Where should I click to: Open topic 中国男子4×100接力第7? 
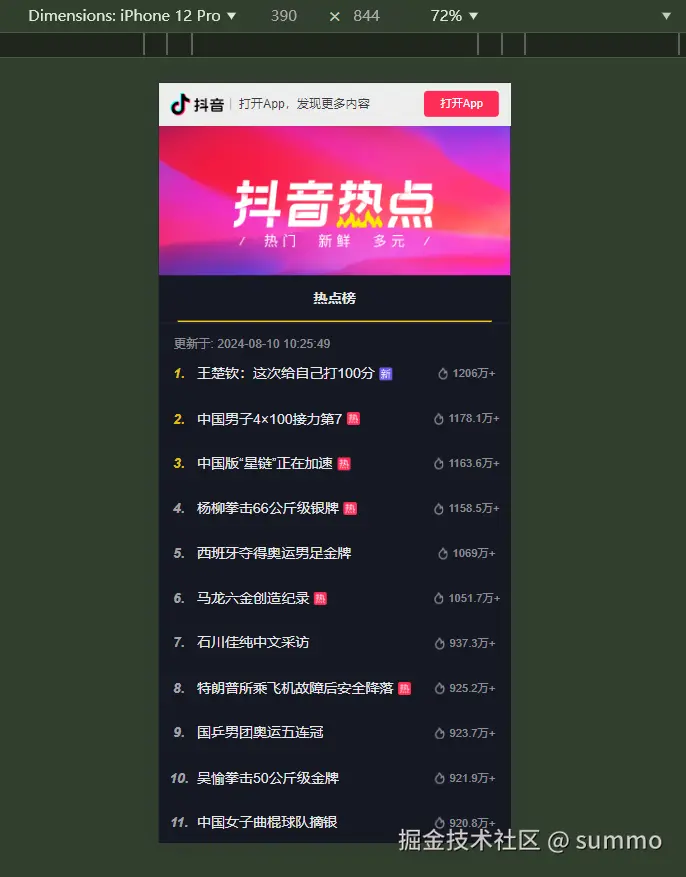click(x=270, y=418)
